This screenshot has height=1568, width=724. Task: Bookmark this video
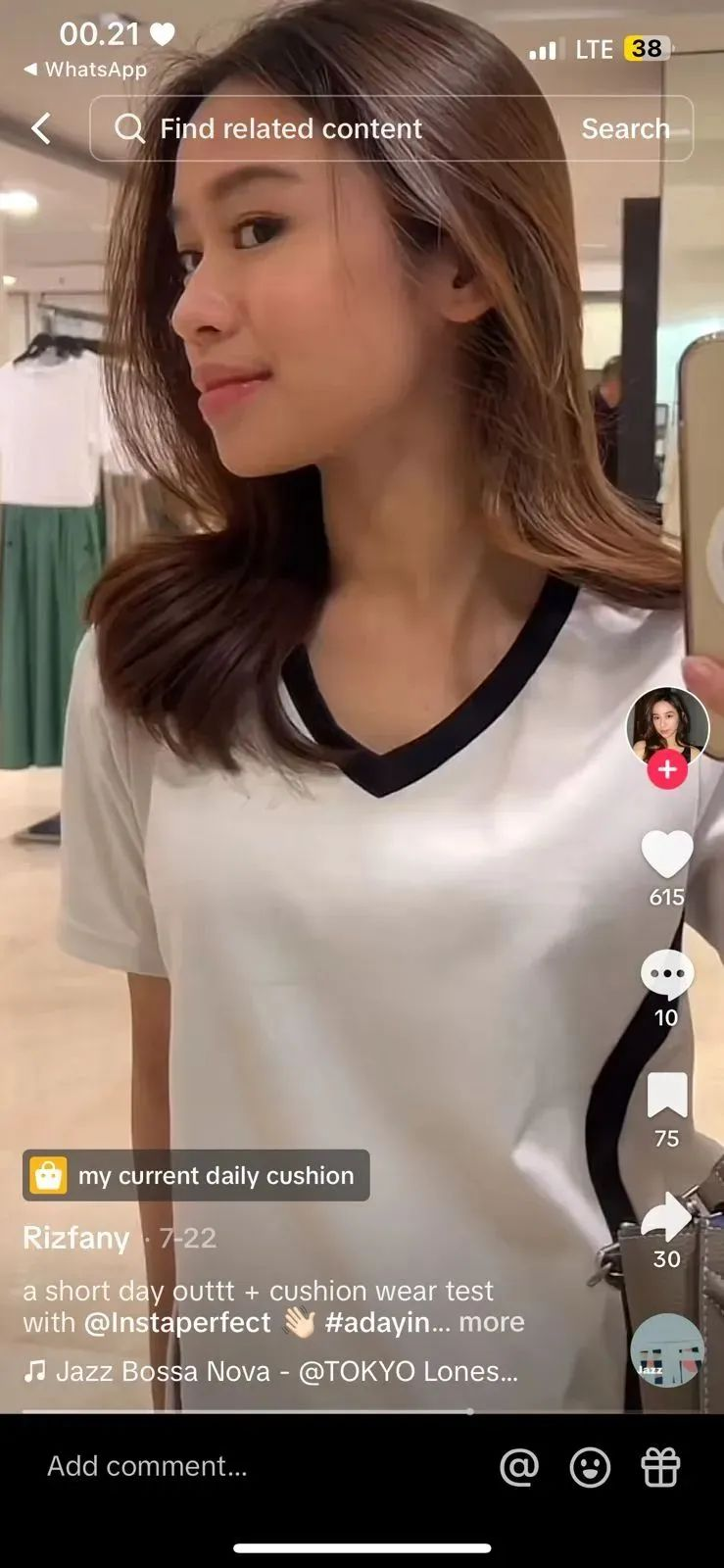coord(667,1096)
